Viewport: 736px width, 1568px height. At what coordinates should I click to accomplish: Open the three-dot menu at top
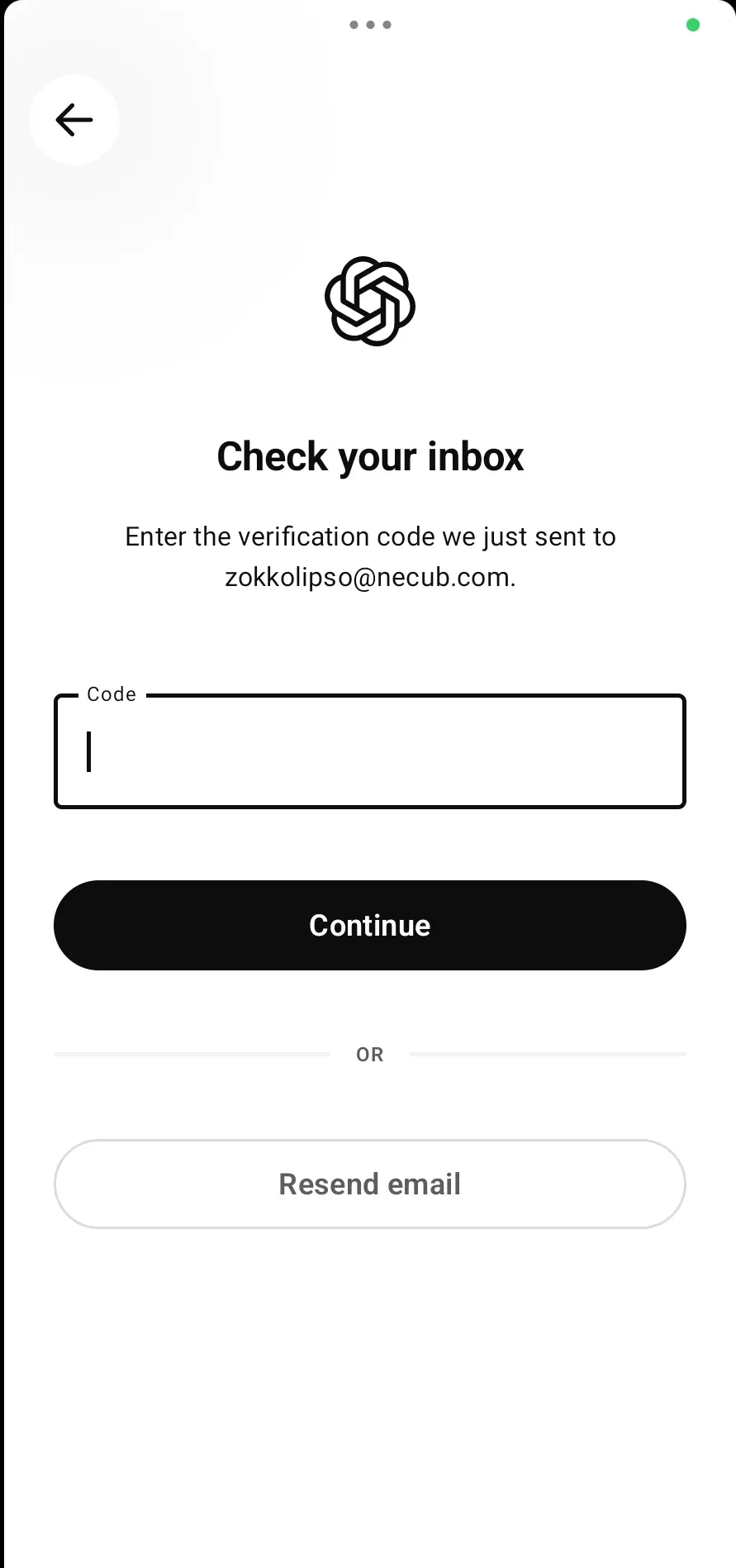(370, 25)
